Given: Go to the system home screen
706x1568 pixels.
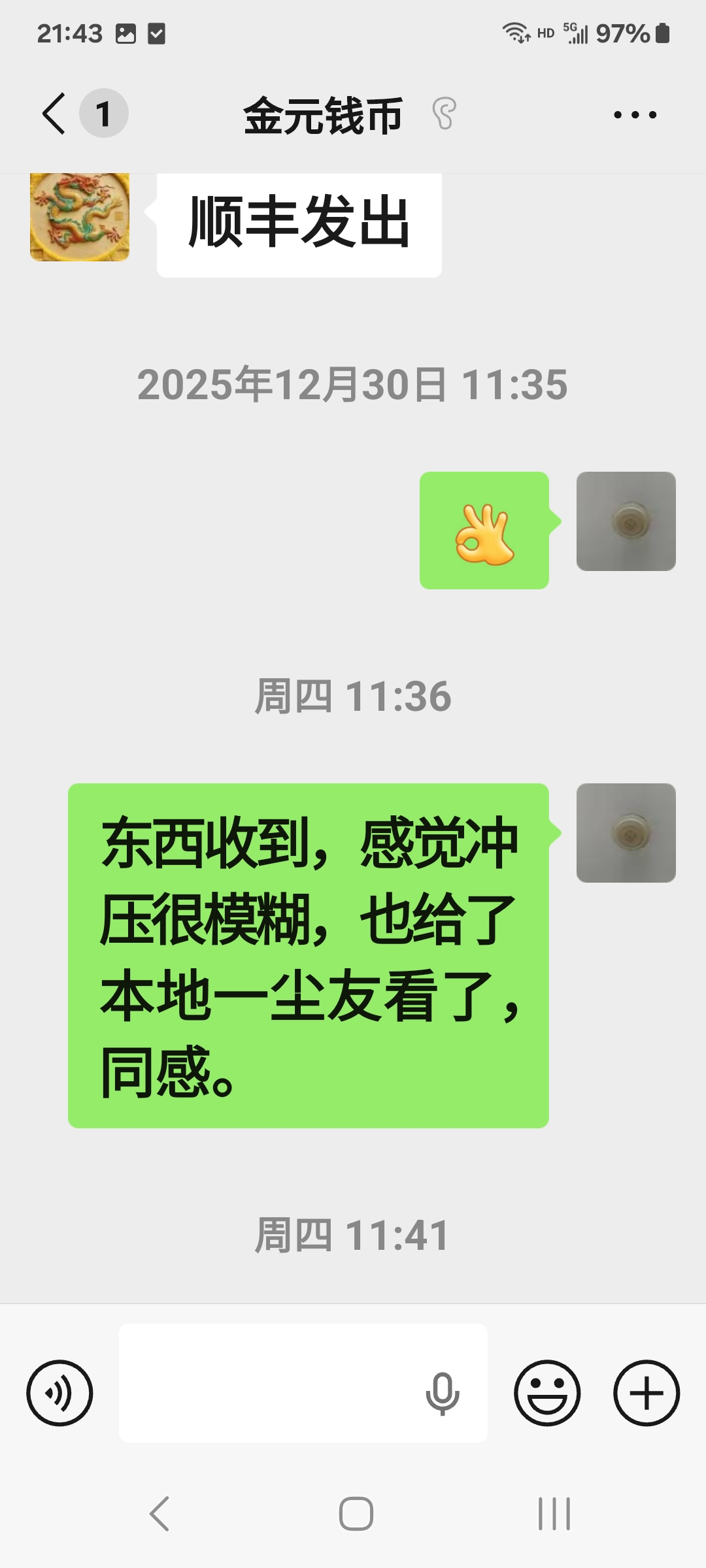Looking at the screenshot, I should coord(356,1514).
